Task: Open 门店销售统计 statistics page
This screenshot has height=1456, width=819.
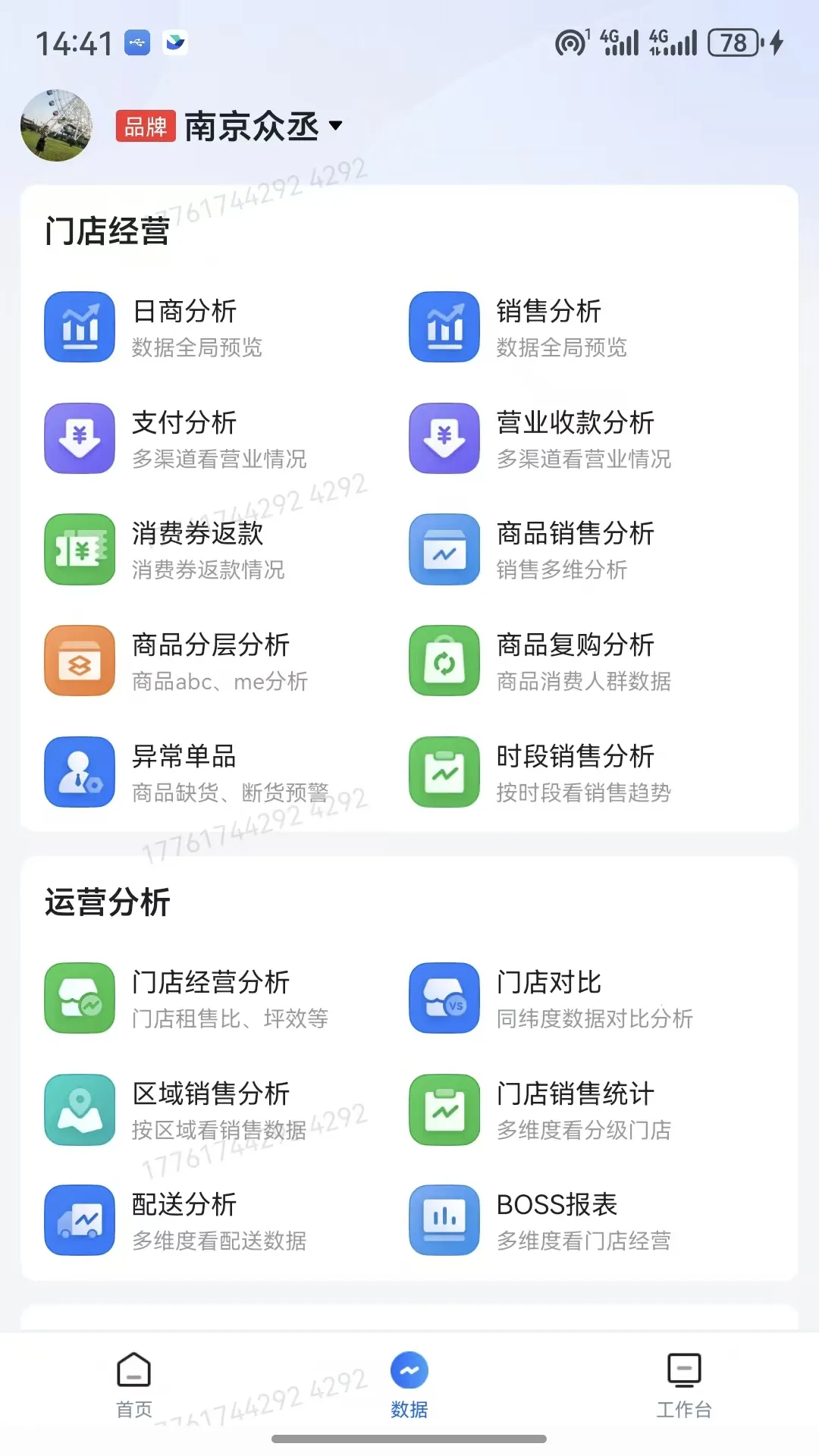Action: pos(443,1109)
